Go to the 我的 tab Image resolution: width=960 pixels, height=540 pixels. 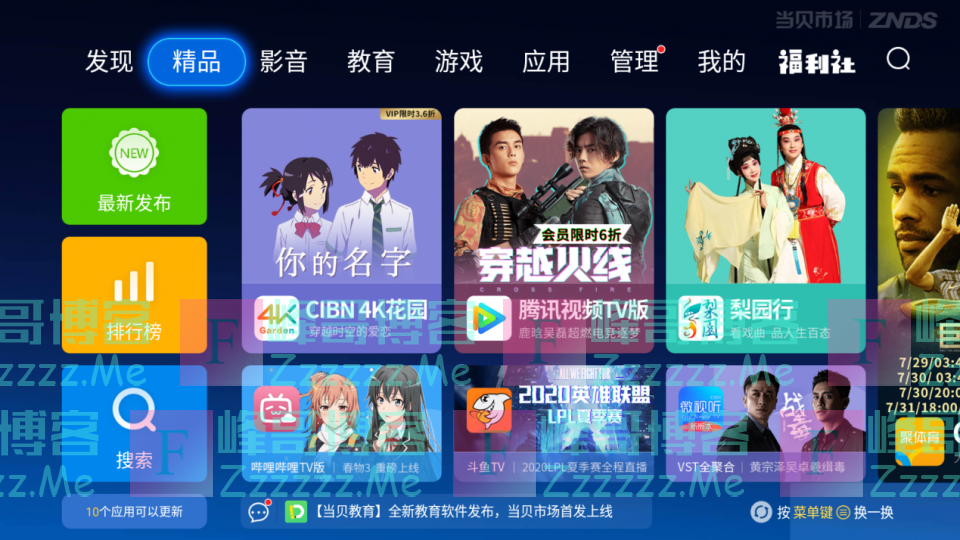(x=721, y=62)
